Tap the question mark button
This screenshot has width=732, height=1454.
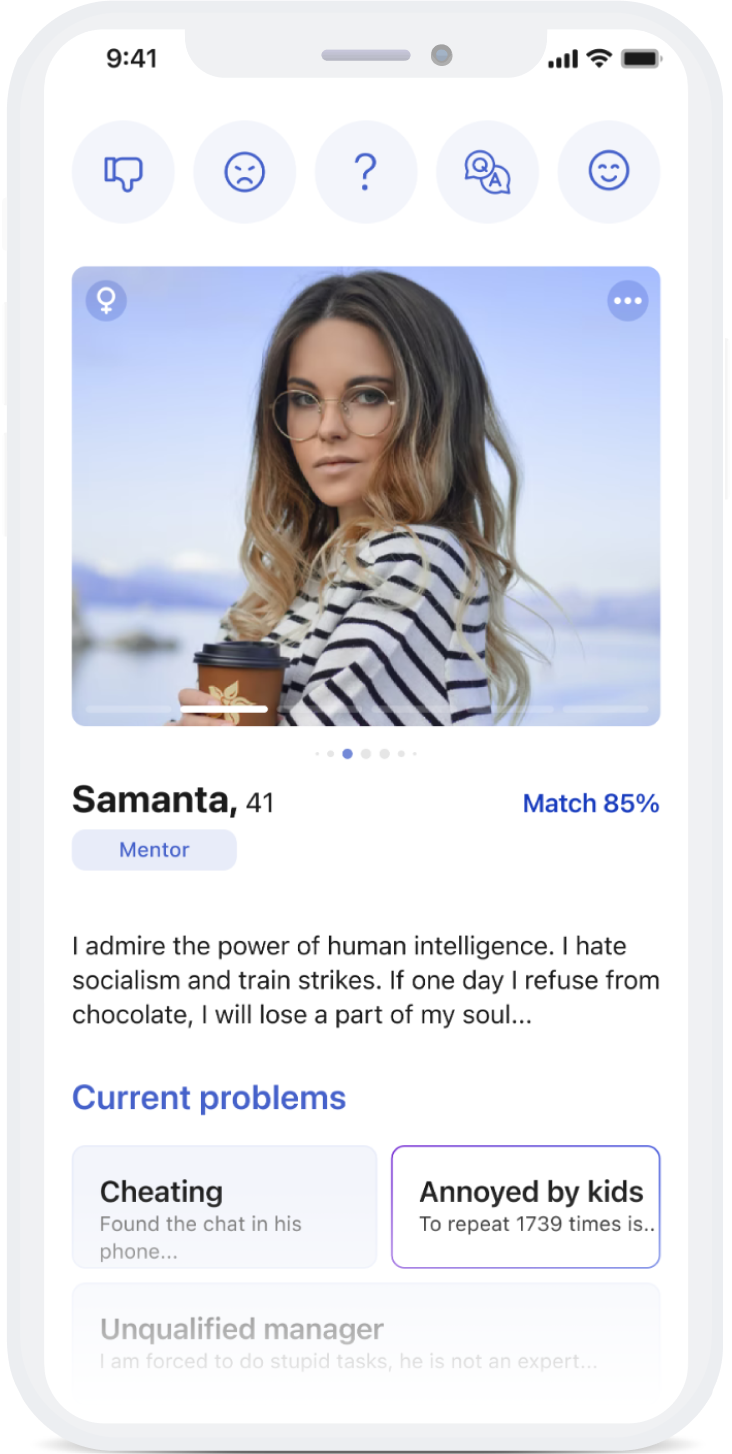click(366, 172)
